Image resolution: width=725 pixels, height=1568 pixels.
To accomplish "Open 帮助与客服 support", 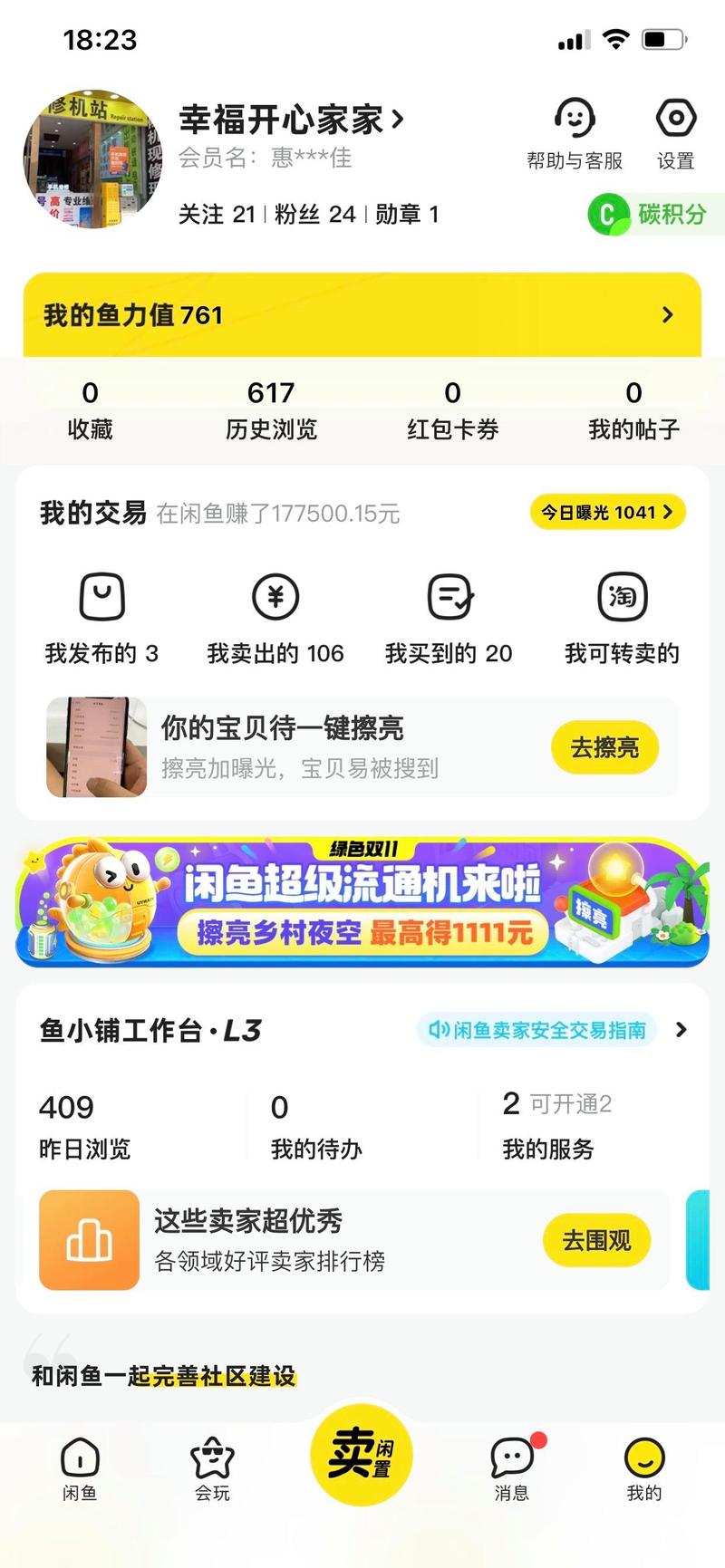I will (575, 134).
